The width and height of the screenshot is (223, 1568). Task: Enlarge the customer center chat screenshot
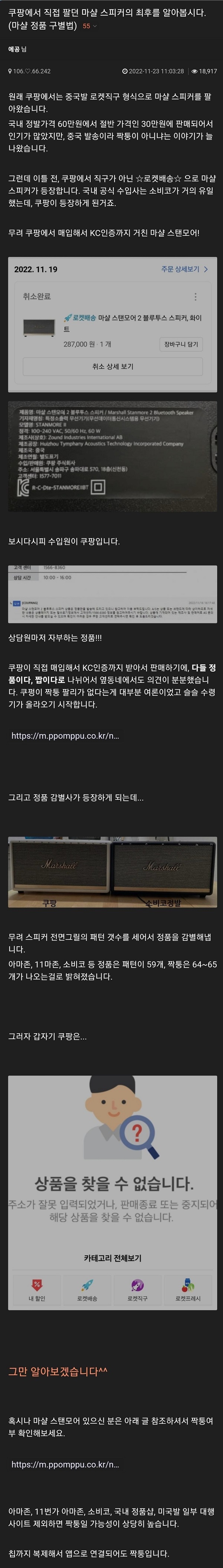112,593
